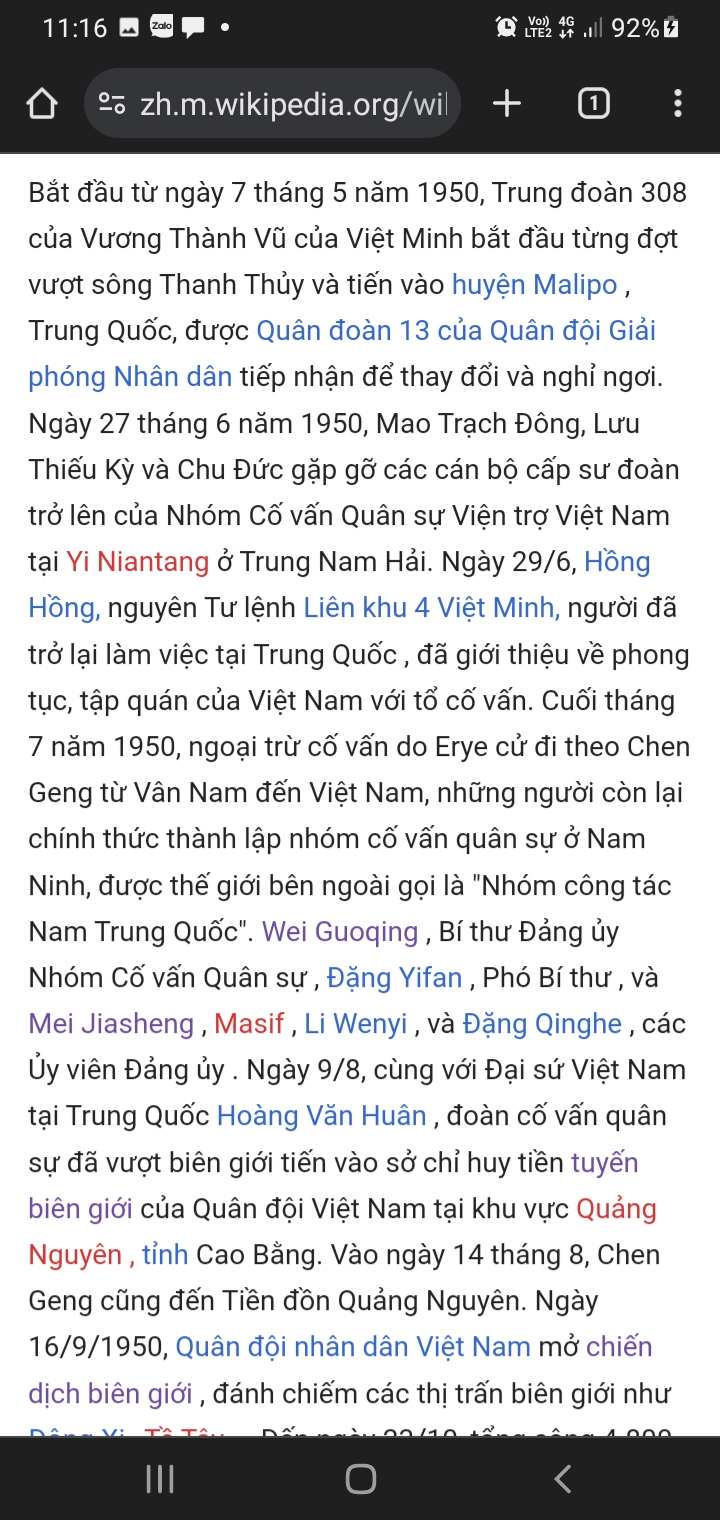Open the Đặng Yifan link

coord(394,978)
